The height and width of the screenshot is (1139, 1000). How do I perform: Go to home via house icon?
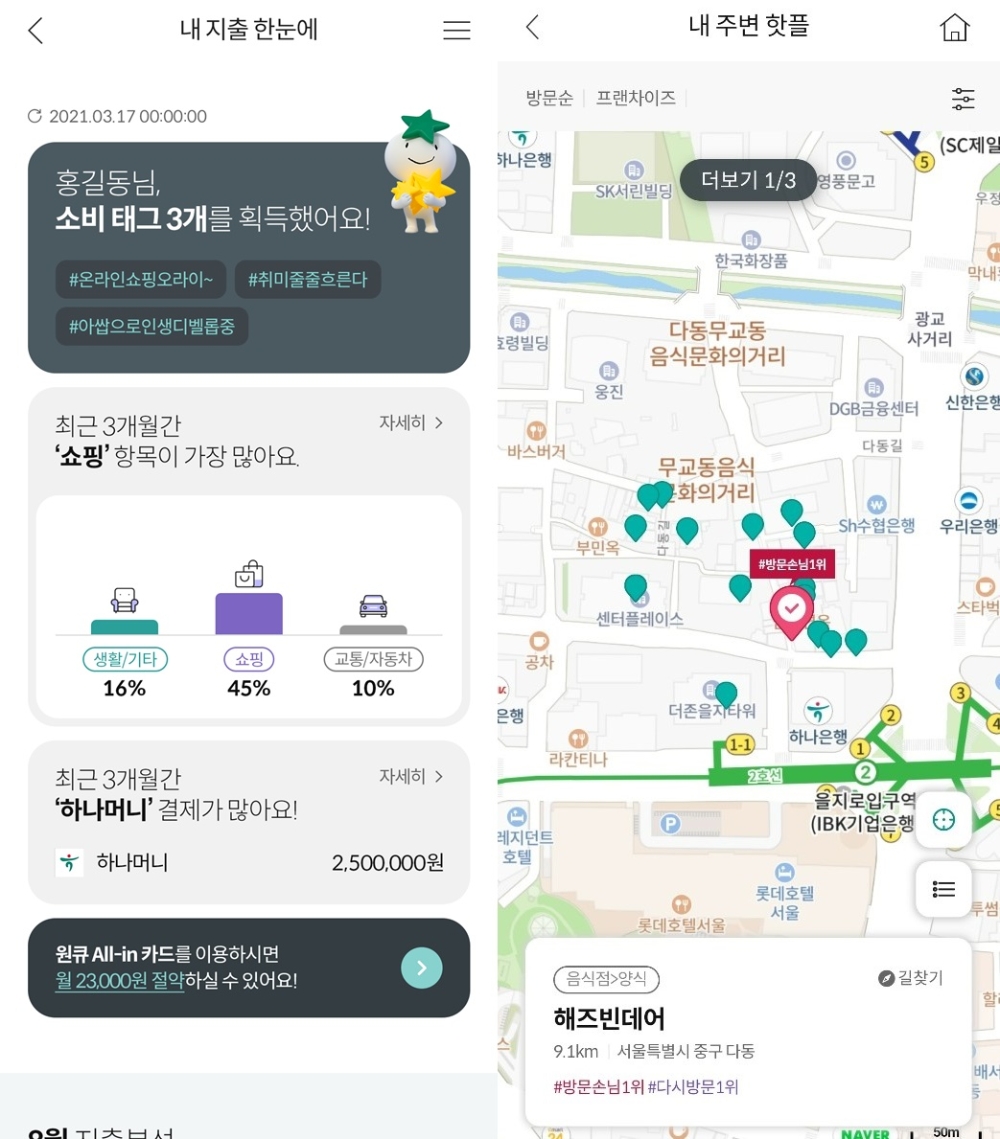click(955, 28)
